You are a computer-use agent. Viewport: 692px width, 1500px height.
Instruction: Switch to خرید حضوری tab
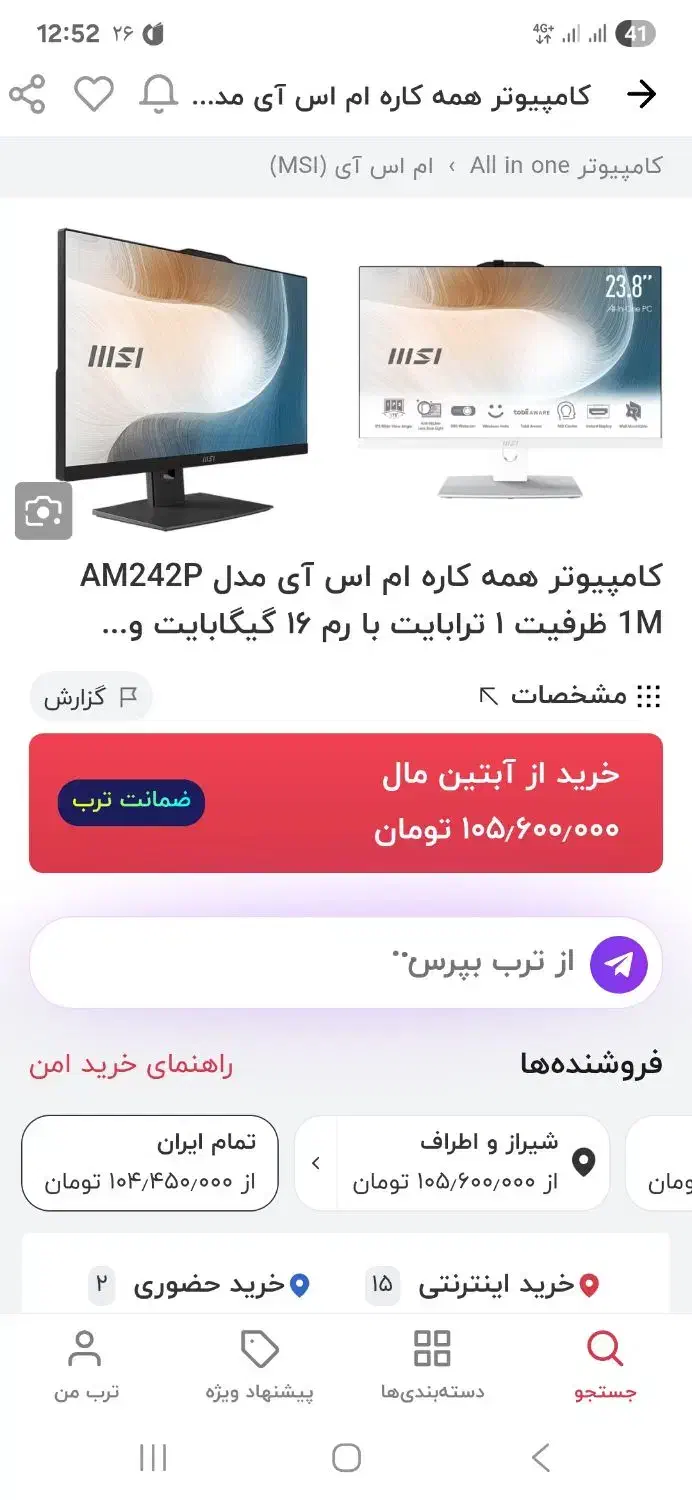(200, 1284)
